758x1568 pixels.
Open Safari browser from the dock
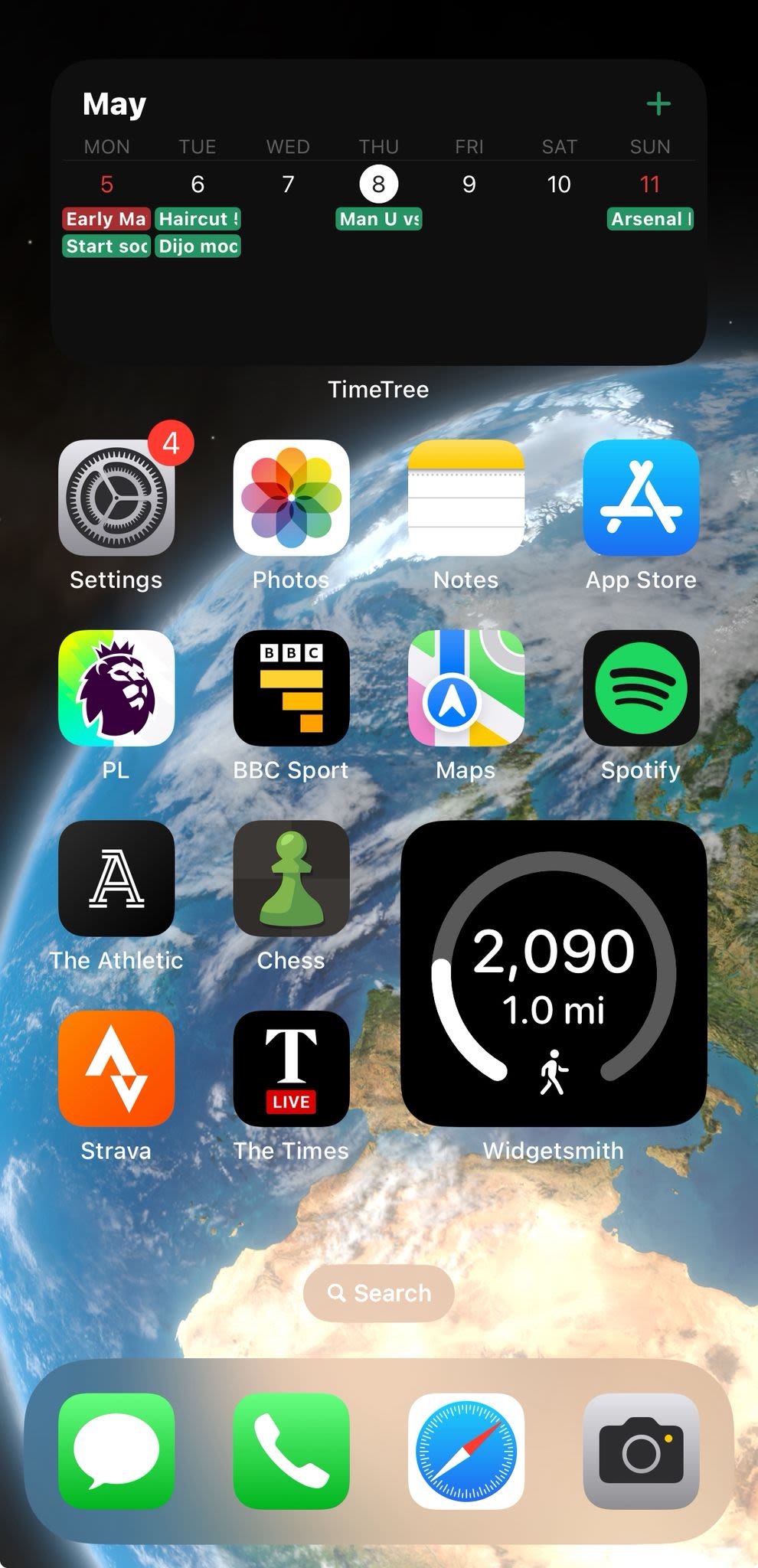point(466,1451)
